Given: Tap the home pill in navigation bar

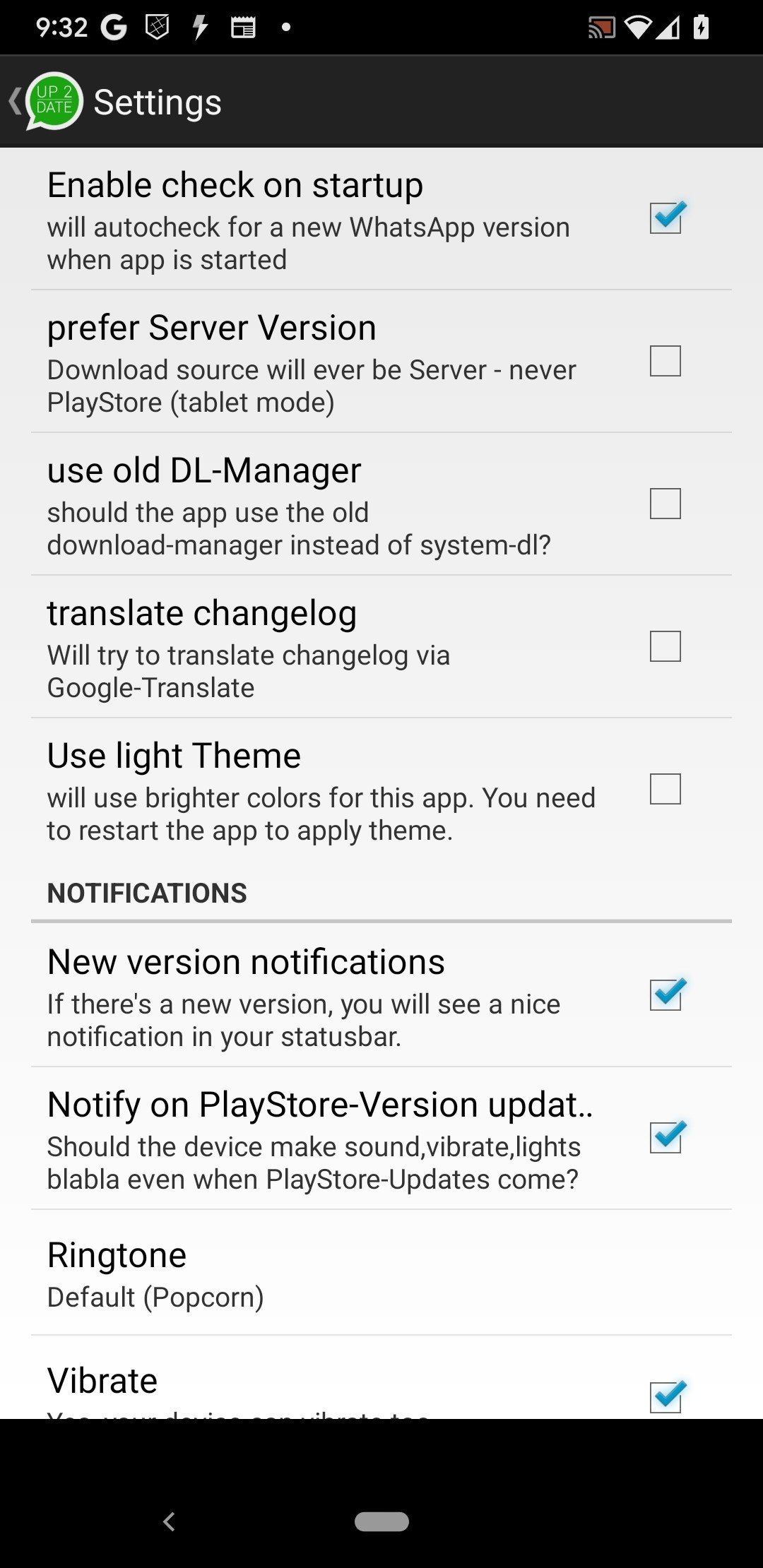Looking at the screenshot, I should (381, 1521).
